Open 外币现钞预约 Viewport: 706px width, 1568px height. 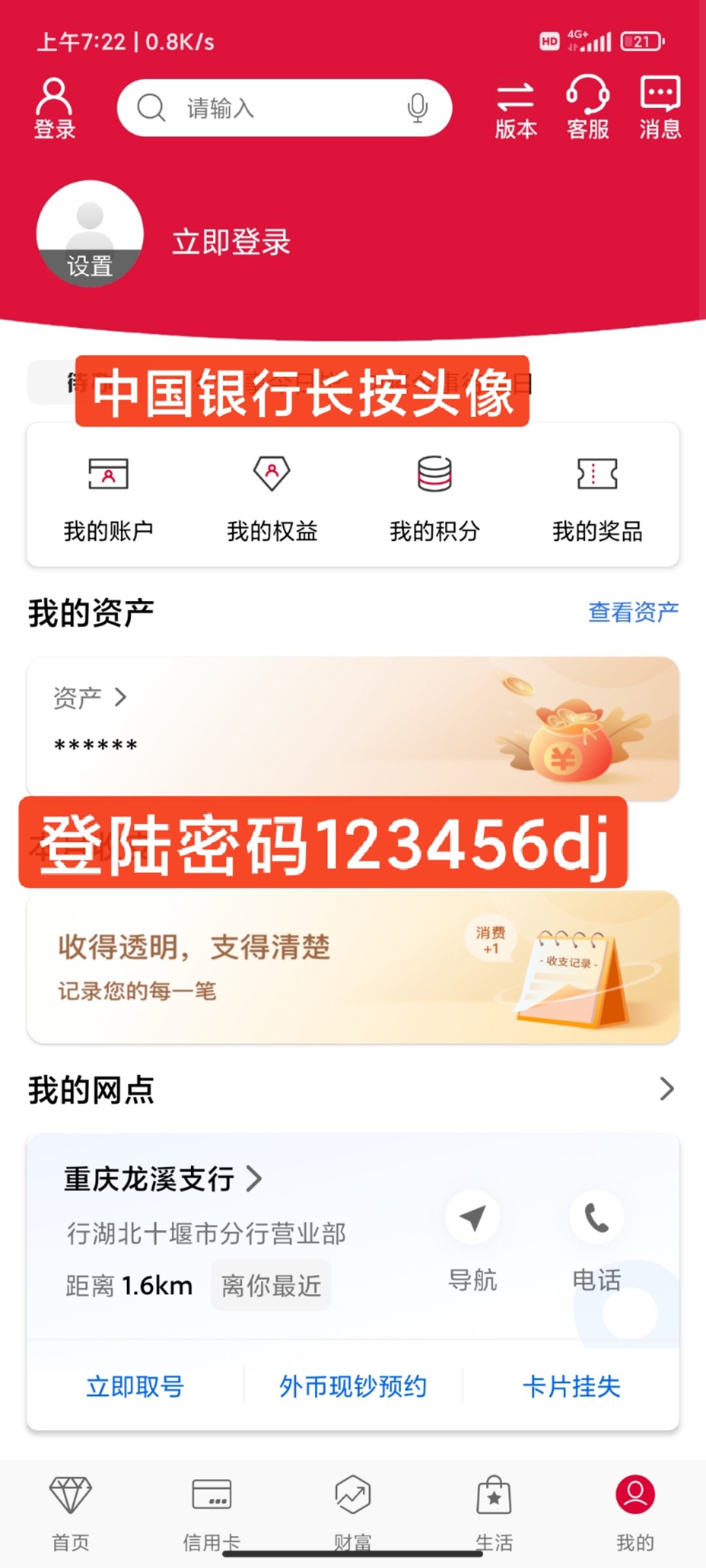(x=353, y=1386)
